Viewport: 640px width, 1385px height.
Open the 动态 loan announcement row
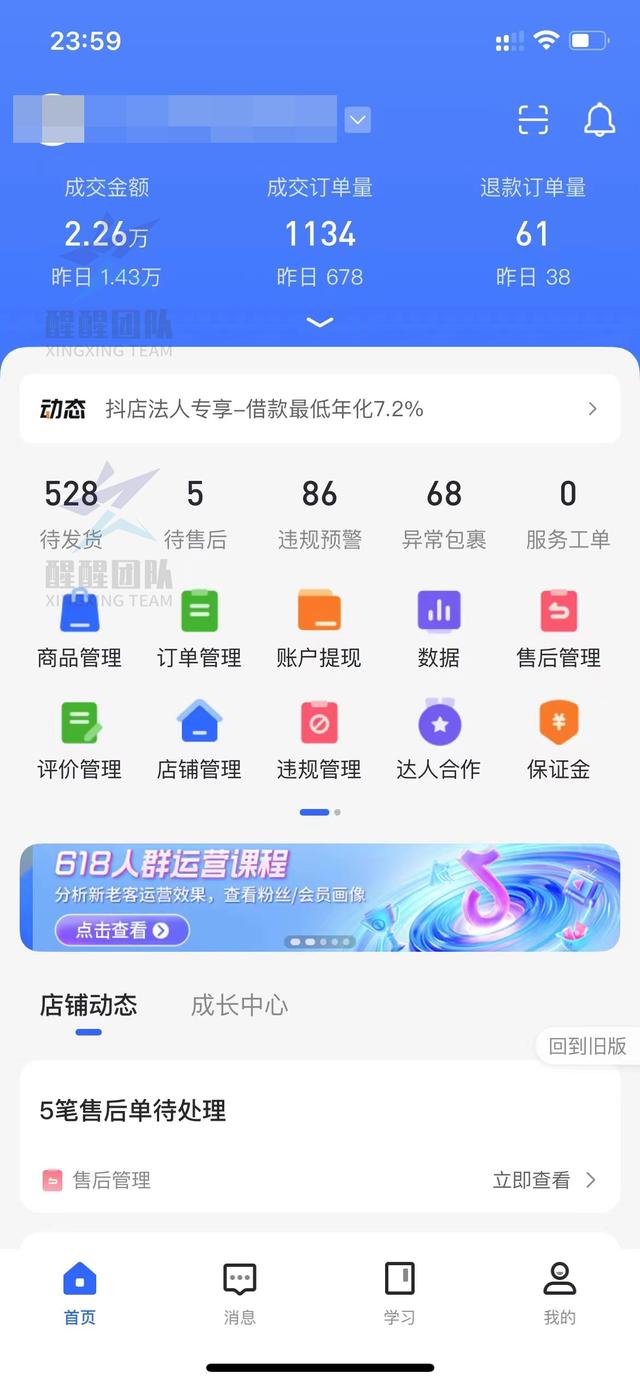pos(320,409)
